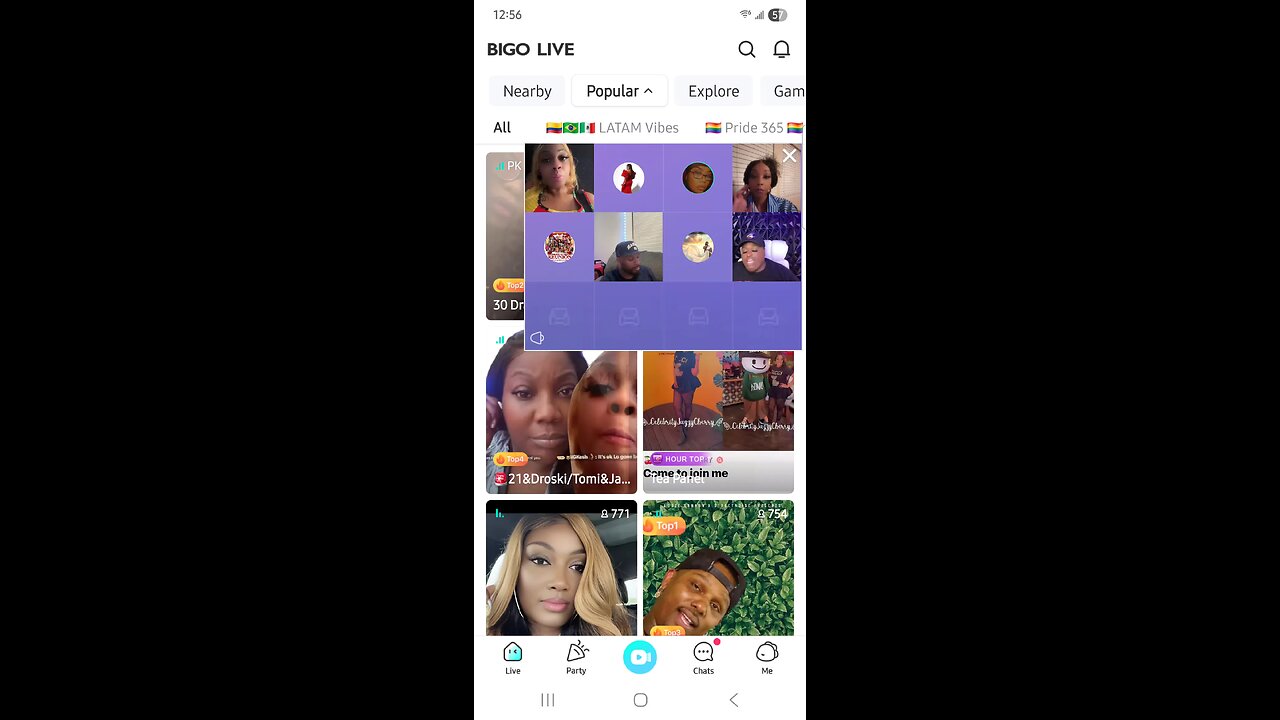Open search in BIGO LIVE
The height and width of the screenshot is (720, 1280).
pyautogui.click(x=746, y=50)
